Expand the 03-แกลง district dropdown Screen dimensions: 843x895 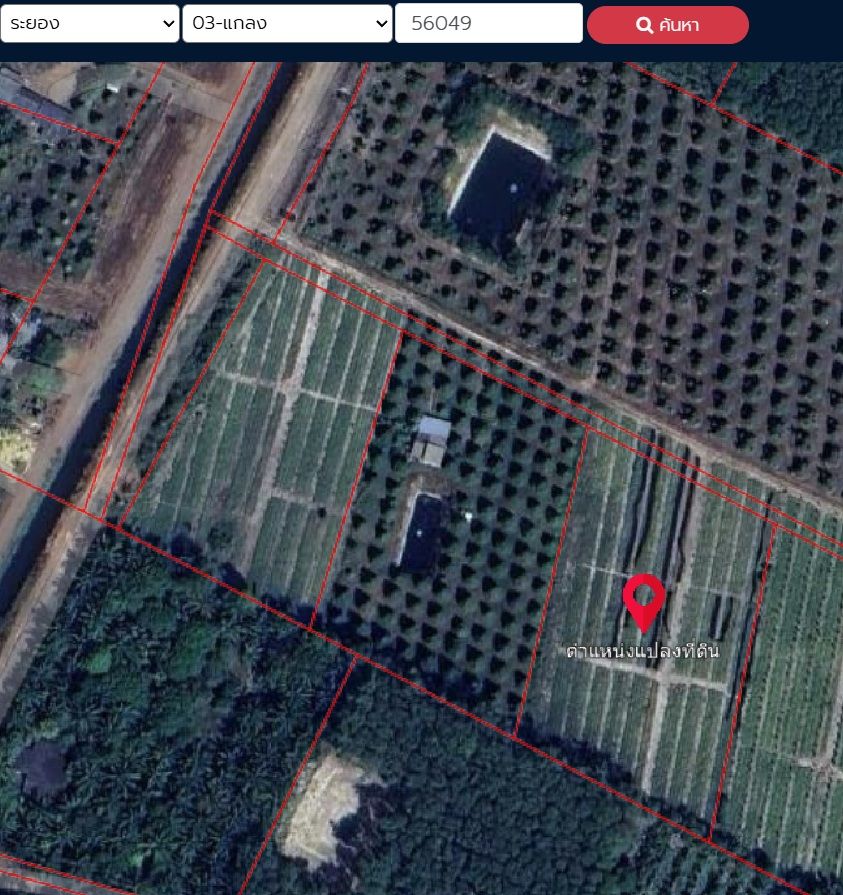(287, 24)
